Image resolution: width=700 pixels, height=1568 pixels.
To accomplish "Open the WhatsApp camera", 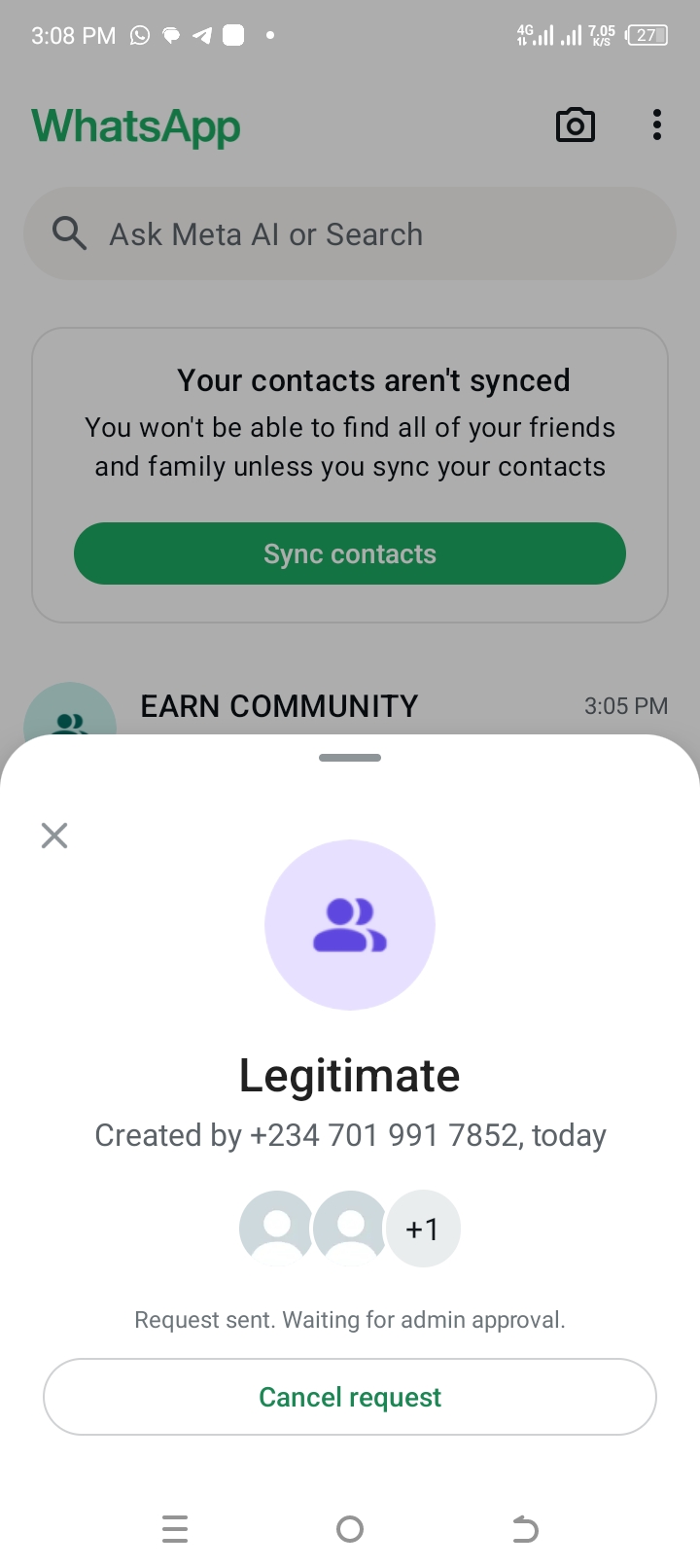I will tap(575, 125).
